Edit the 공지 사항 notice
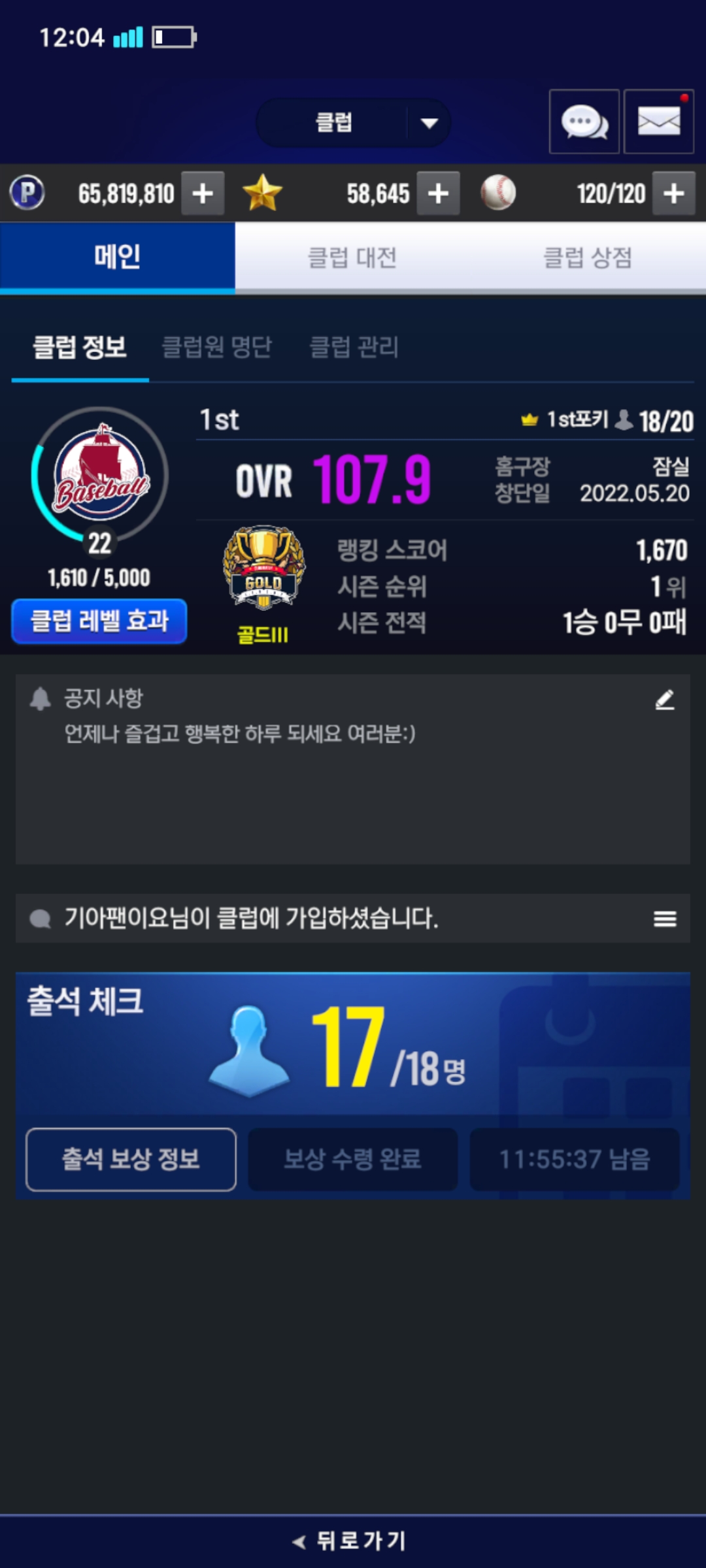The height and width of the screenshot is (1568, 706). tap(665, 700)
